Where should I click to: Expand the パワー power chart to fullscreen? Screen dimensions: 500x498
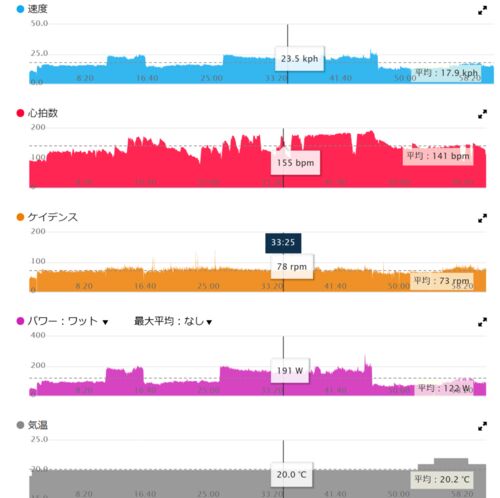click(x=482, y=322)
